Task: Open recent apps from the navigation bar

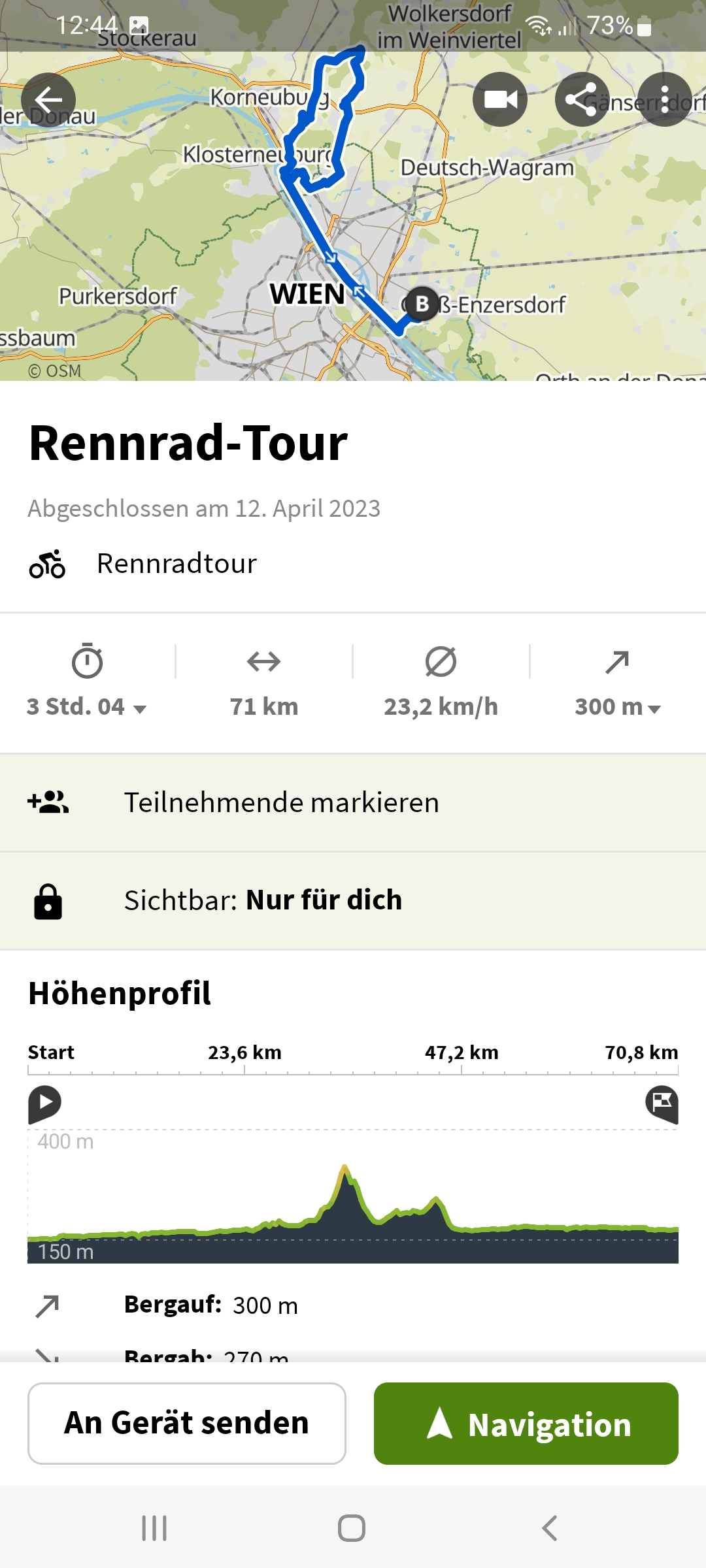Action: coord(154,1528)
